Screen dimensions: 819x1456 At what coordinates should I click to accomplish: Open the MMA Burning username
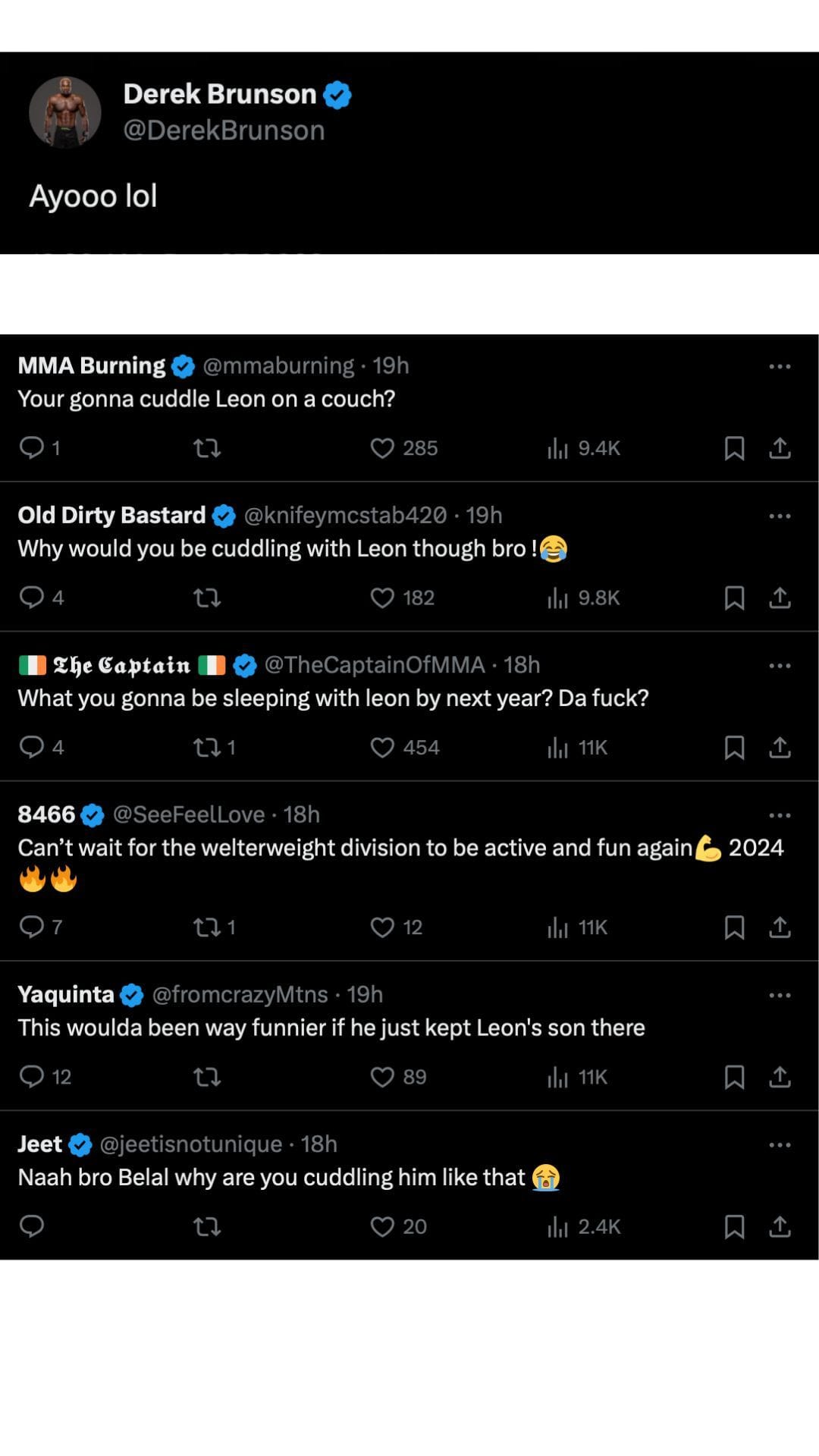[x=90, y=365]
